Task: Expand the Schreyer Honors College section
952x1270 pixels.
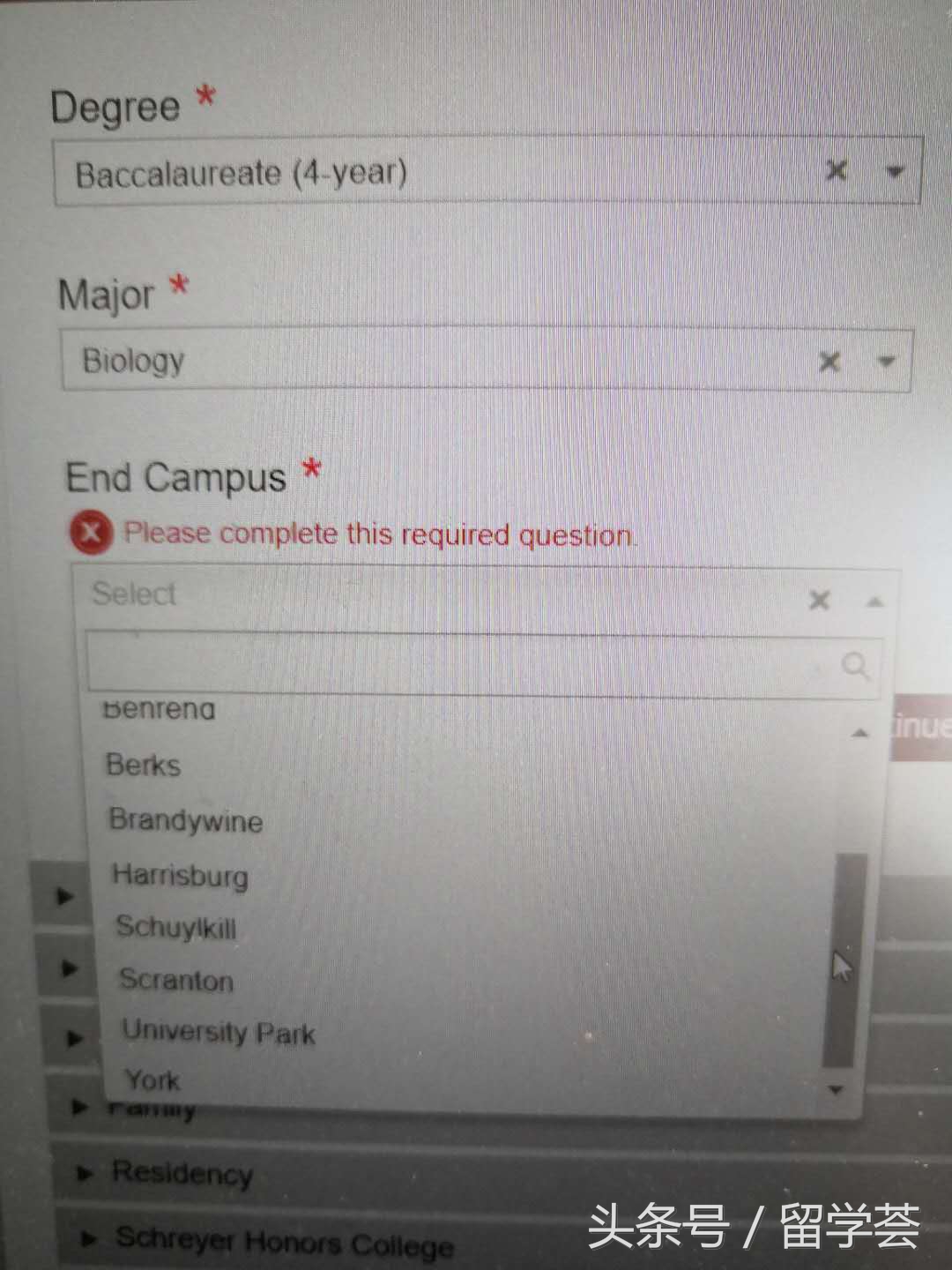Action: coord(282,1242)
